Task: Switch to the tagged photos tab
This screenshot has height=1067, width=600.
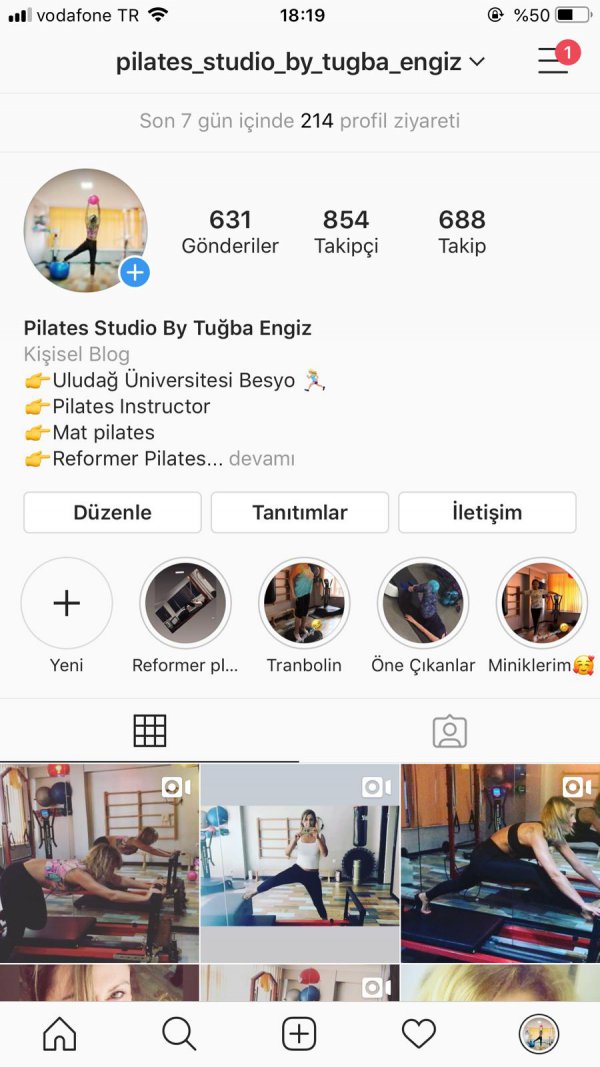Action: (450, 731)
